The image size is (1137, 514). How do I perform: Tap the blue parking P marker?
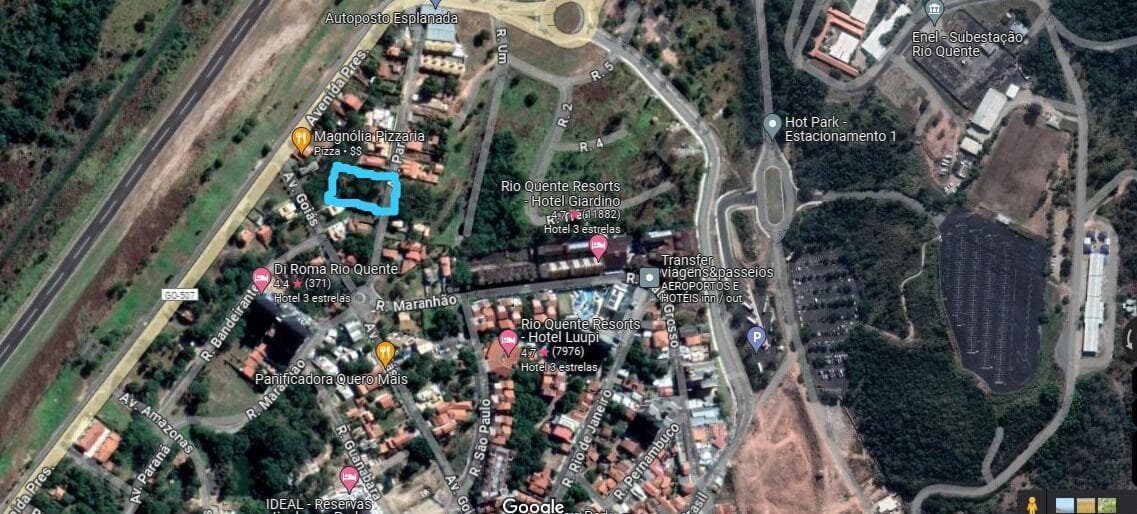click(757, 339)
